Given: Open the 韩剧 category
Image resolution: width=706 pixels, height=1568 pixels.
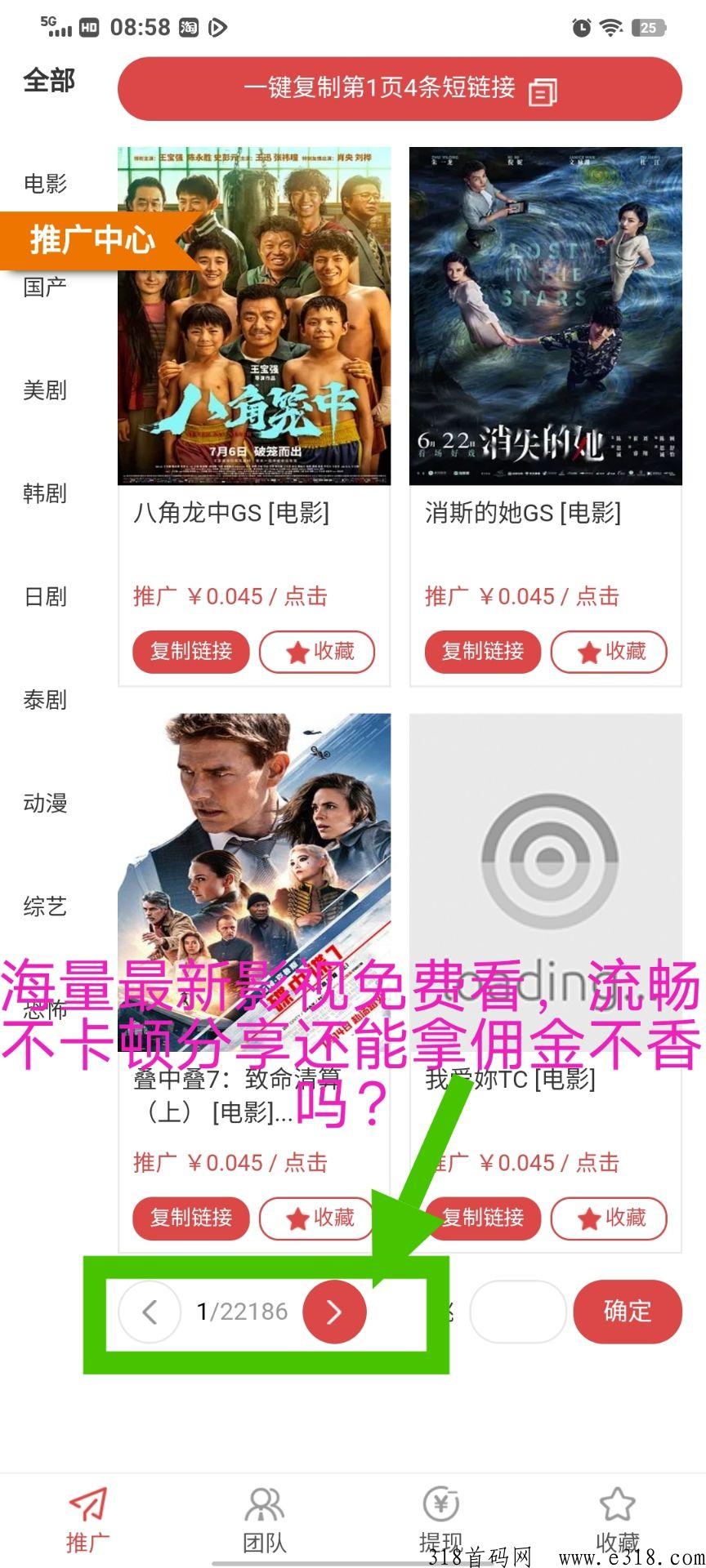Looking at the screenshot, I should pyautogui.click(x=46, y=493).
